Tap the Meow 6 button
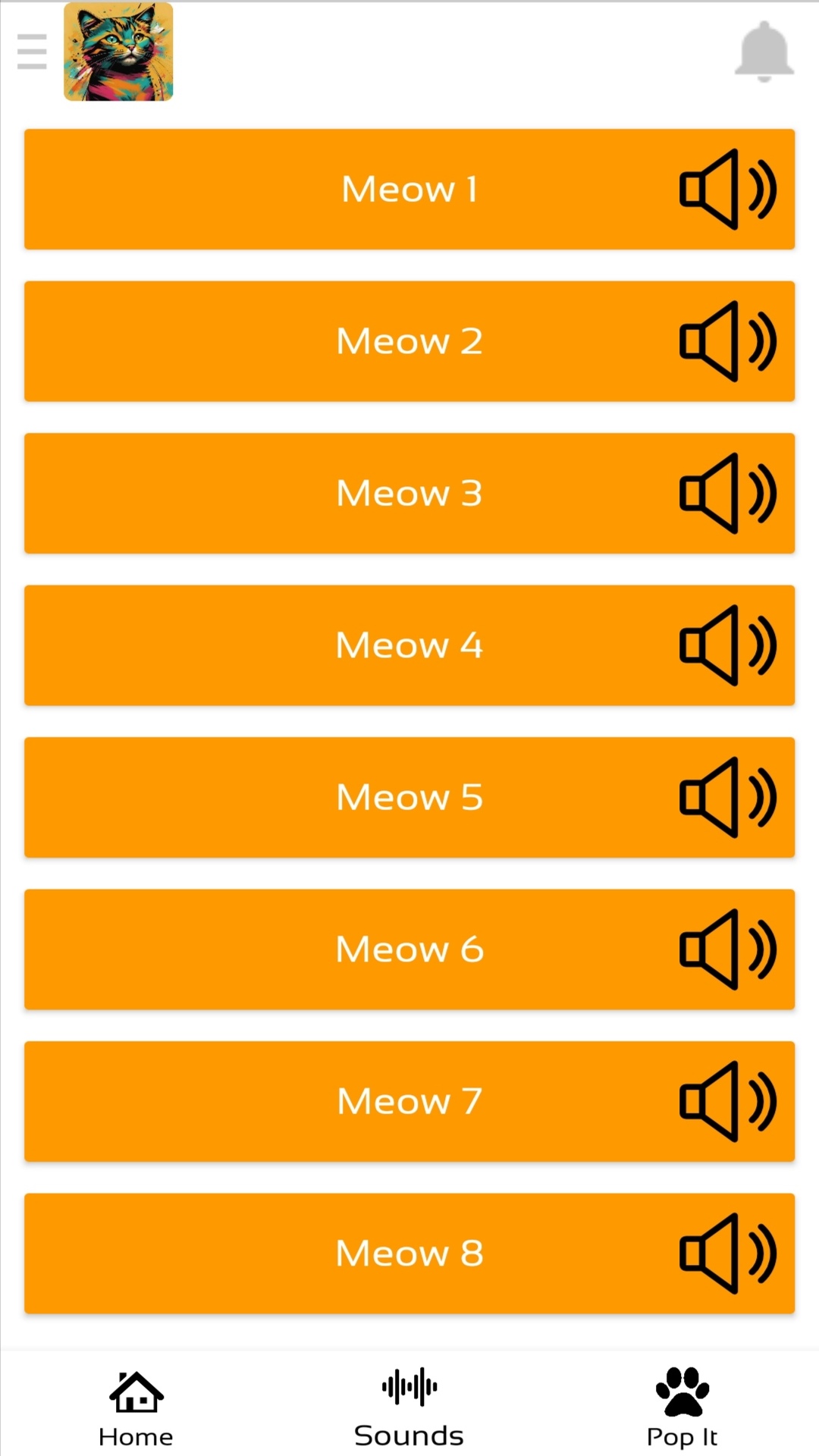Viewport: 819px width, 1456px height. pos(409,949)
